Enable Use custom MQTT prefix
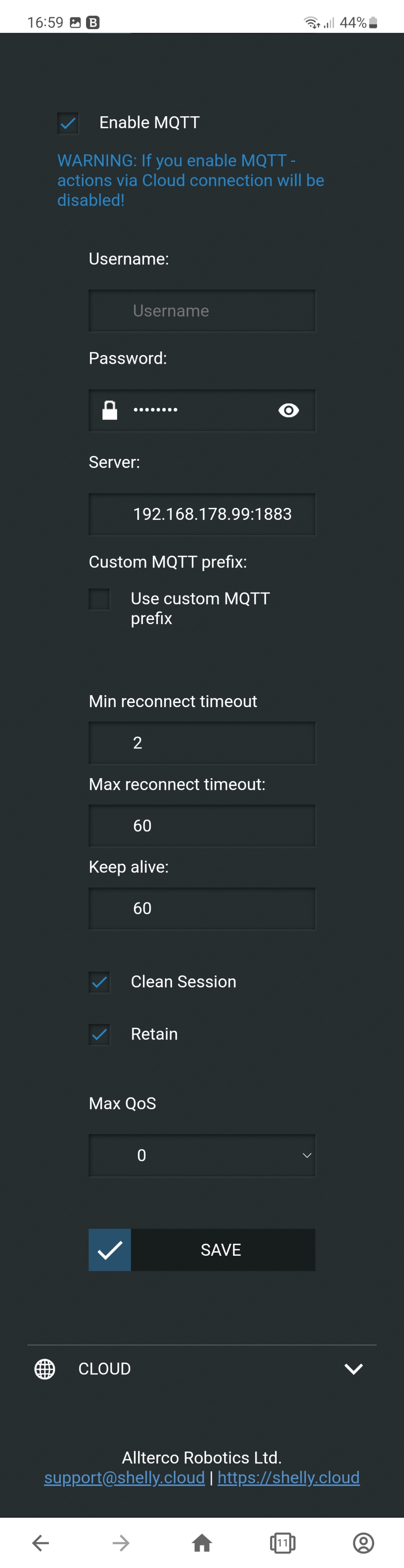The height and width of the screenshot is (1568, 404). click(x=99, y=599)
